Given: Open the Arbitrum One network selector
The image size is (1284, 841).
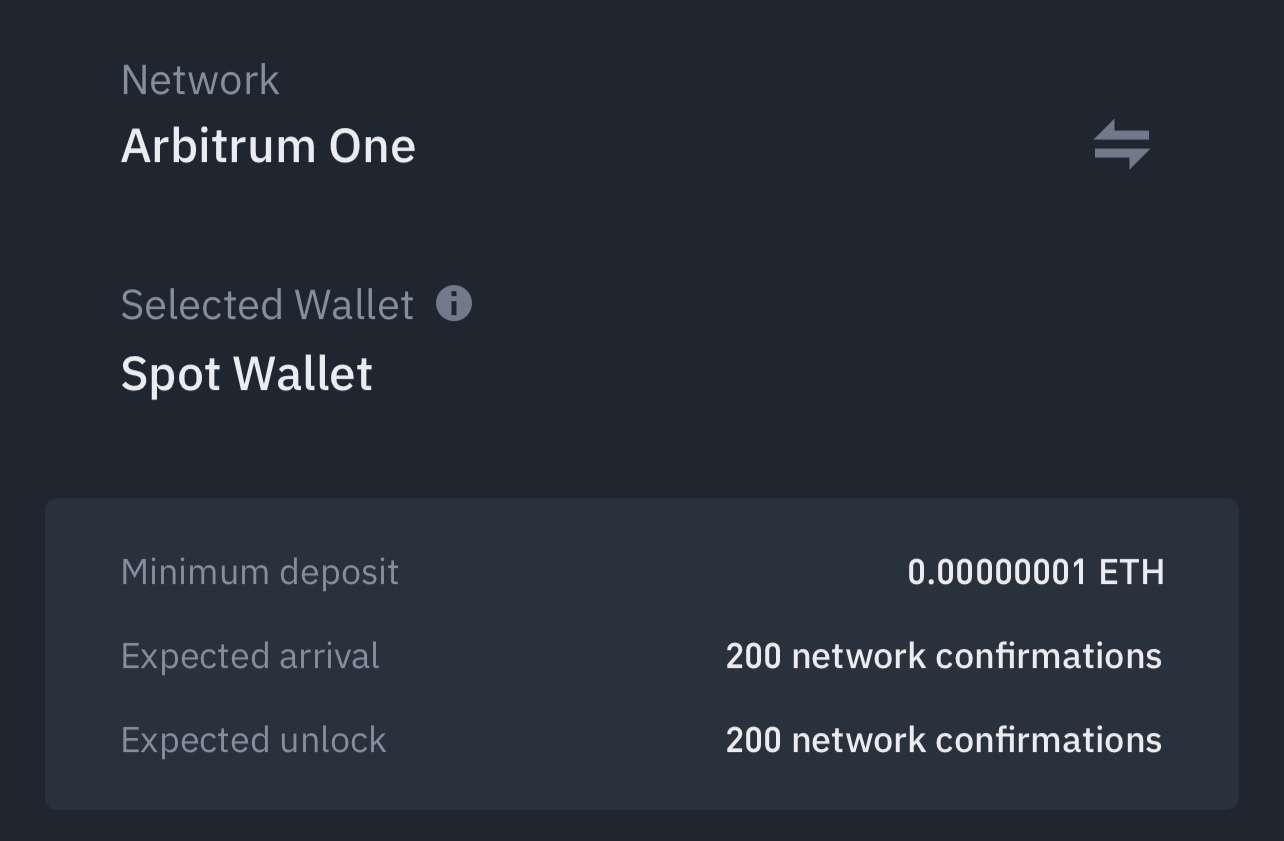Looking at the screenshot, I should (x=268, y=146).
